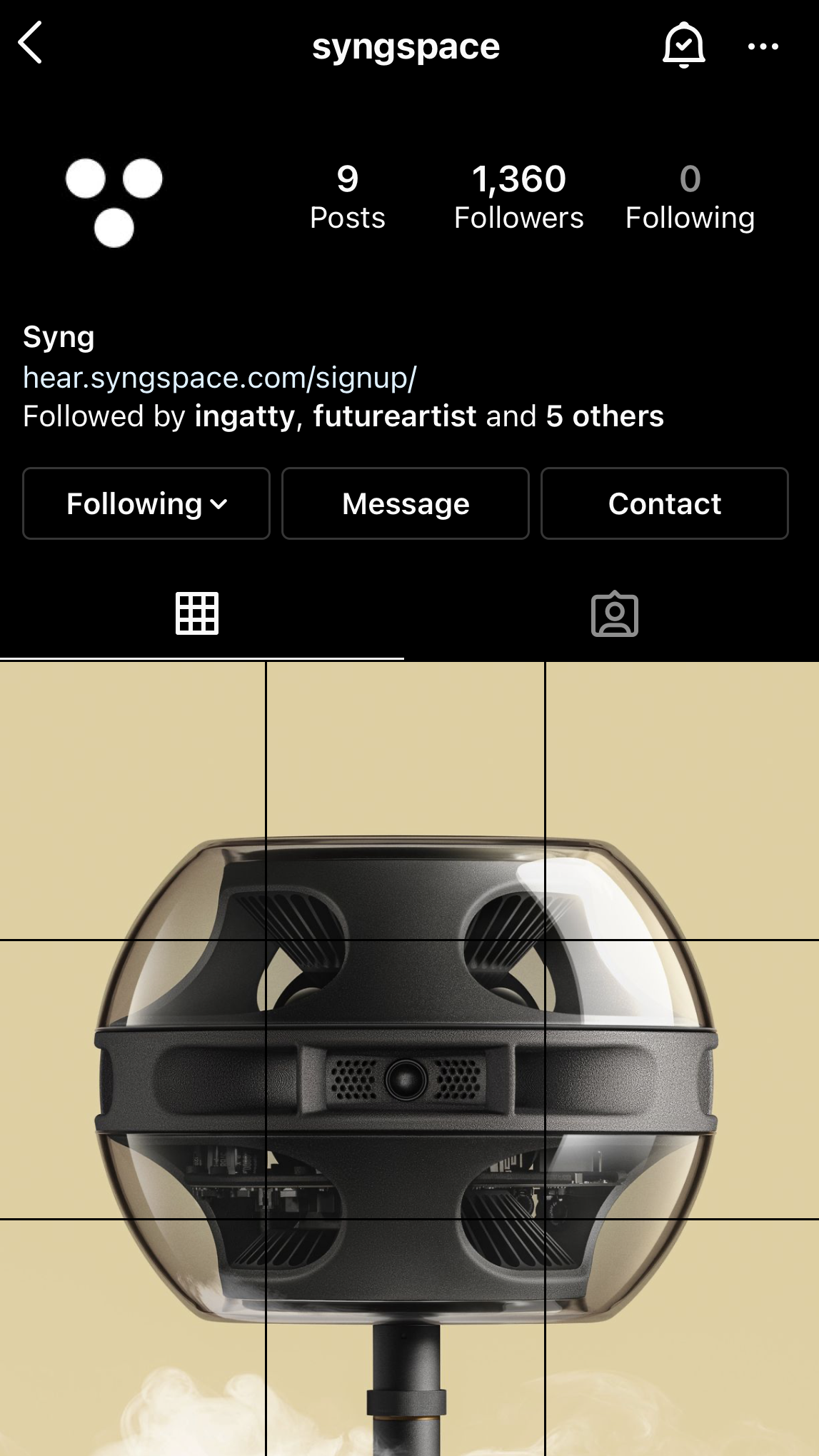The width and height of the screenshot is (819, 1456).
Task: Open the top-left post in the grid
Action: (132, 800)
